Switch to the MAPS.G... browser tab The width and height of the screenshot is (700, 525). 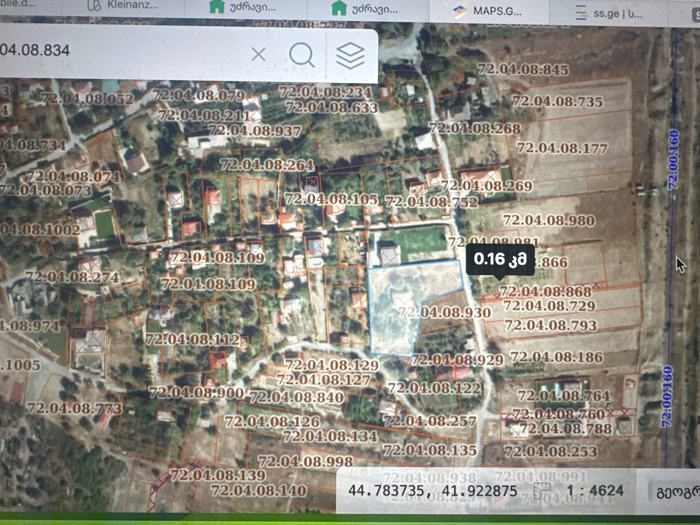pos(498,9)
